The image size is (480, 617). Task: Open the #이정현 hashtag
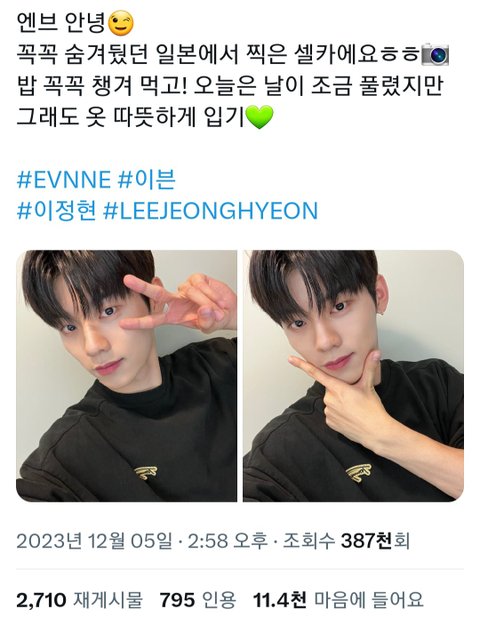tap(56, 211)
